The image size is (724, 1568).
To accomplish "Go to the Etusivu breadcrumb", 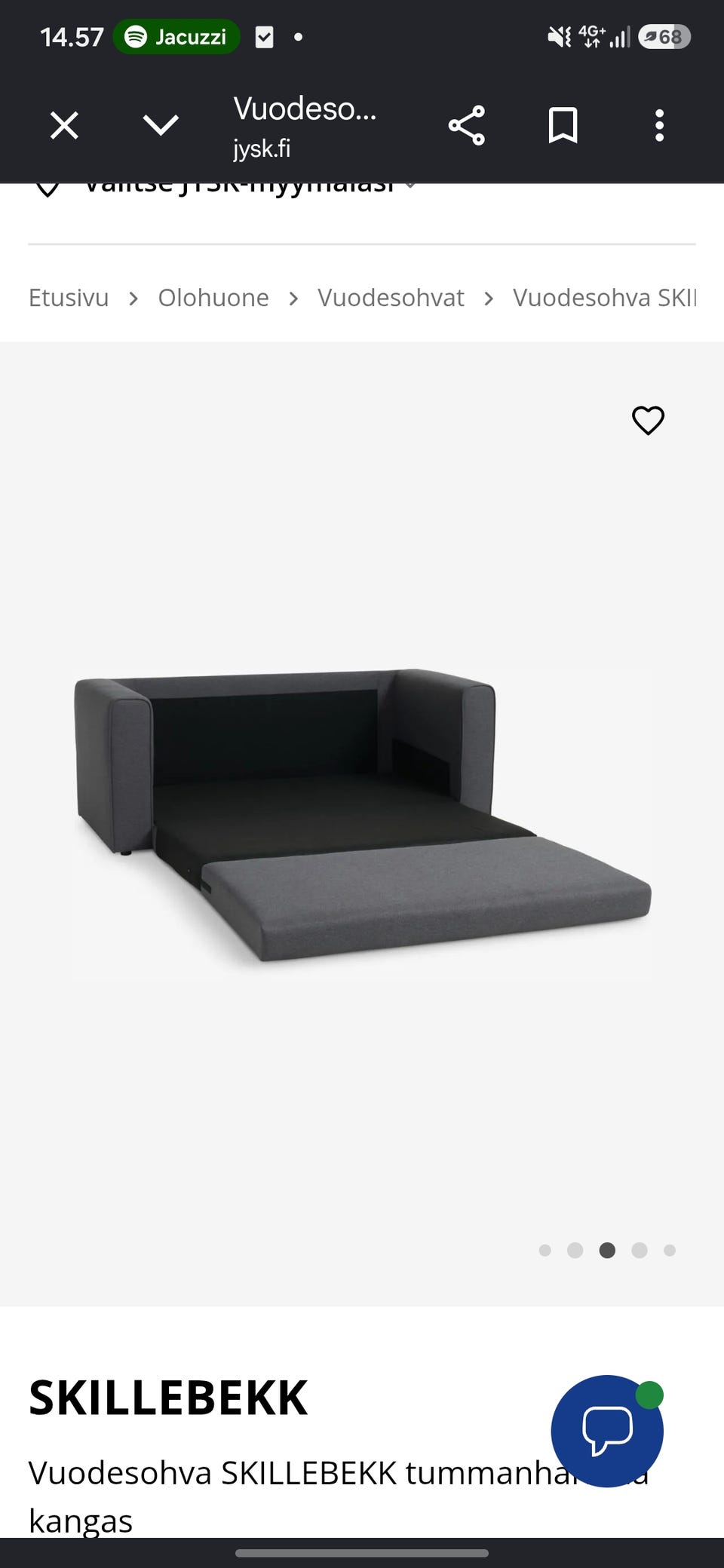I will (69, 298).
